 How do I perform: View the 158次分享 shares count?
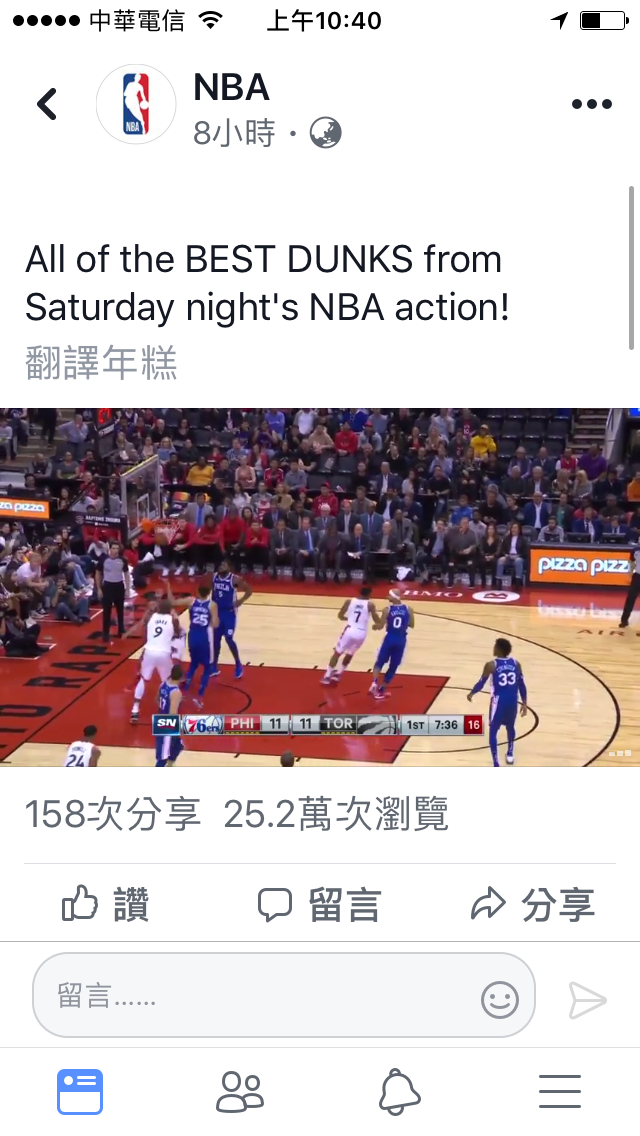(x=113, y=815)
